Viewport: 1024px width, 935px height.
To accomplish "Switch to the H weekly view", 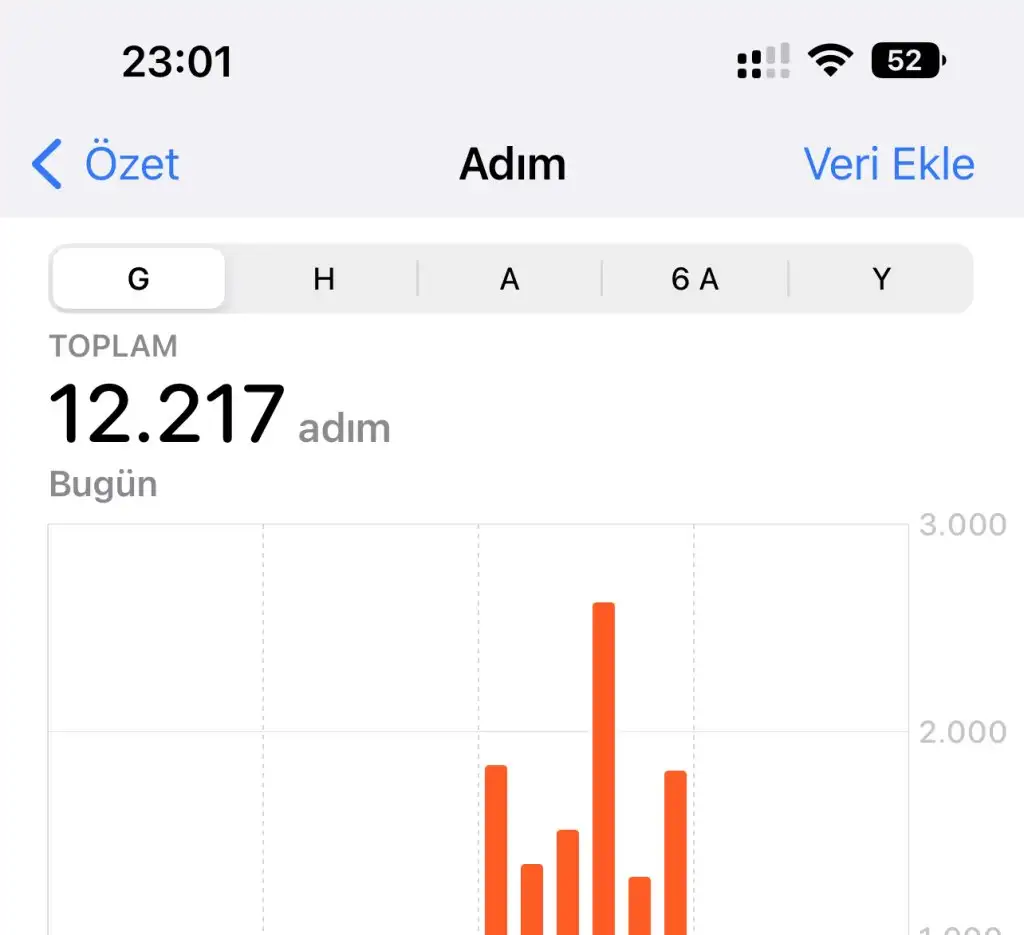I will pyautogui.click(x=323, y=279).
